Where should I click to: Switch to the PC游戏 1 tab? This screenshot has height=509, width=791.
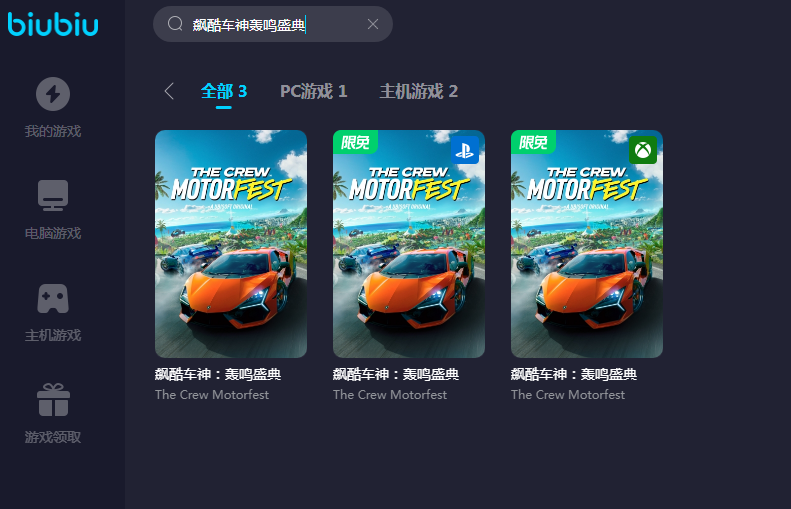point(313,91)
